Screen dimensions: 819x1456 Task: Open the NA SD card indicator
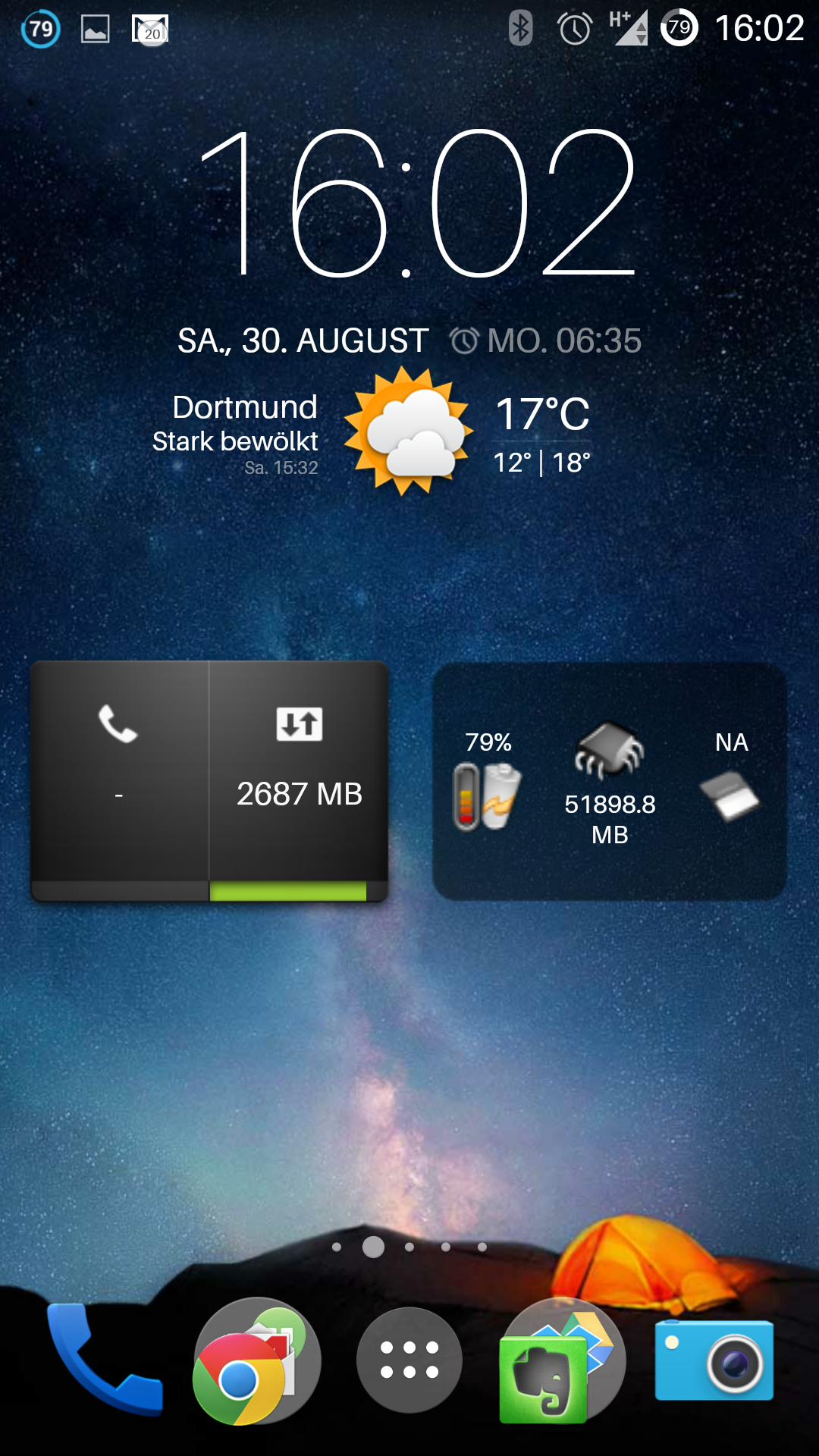point(730,781)
